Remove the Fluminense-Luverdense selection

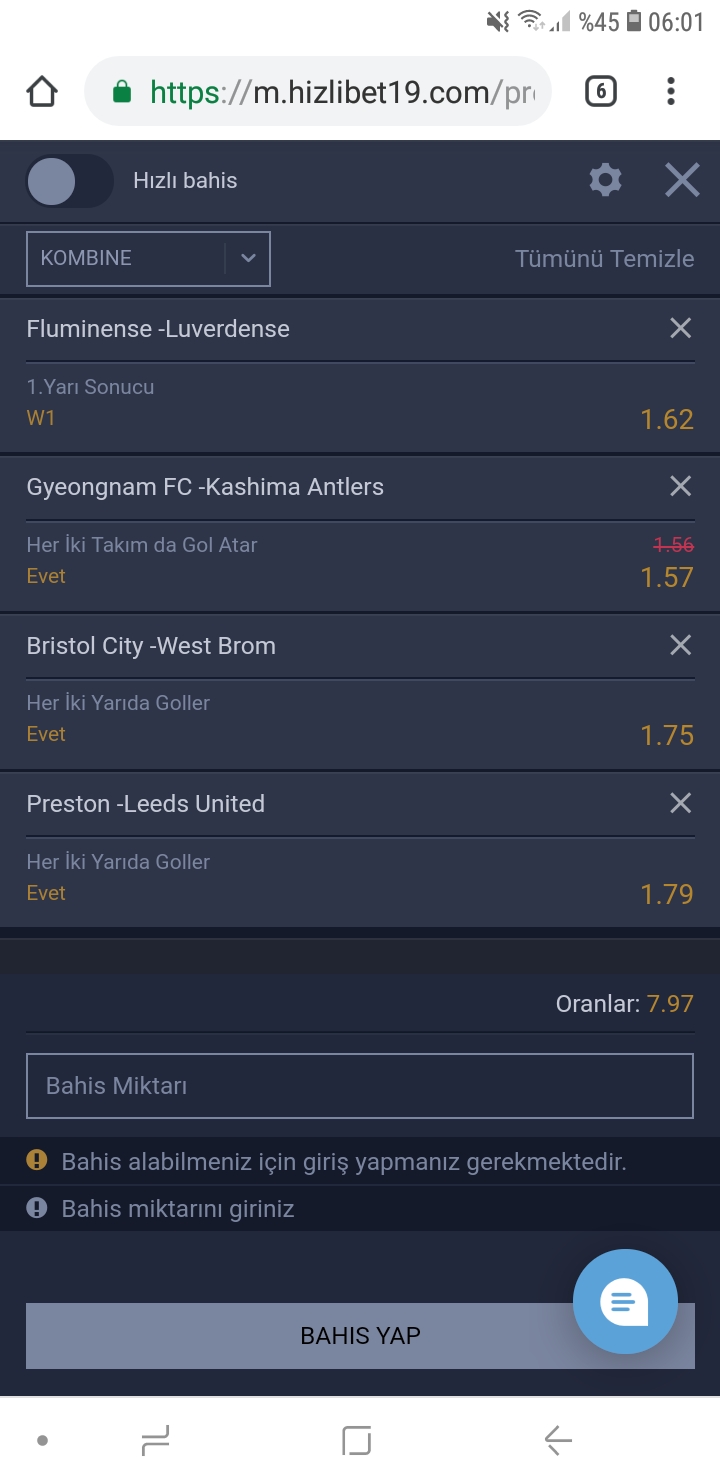[680, 328]
